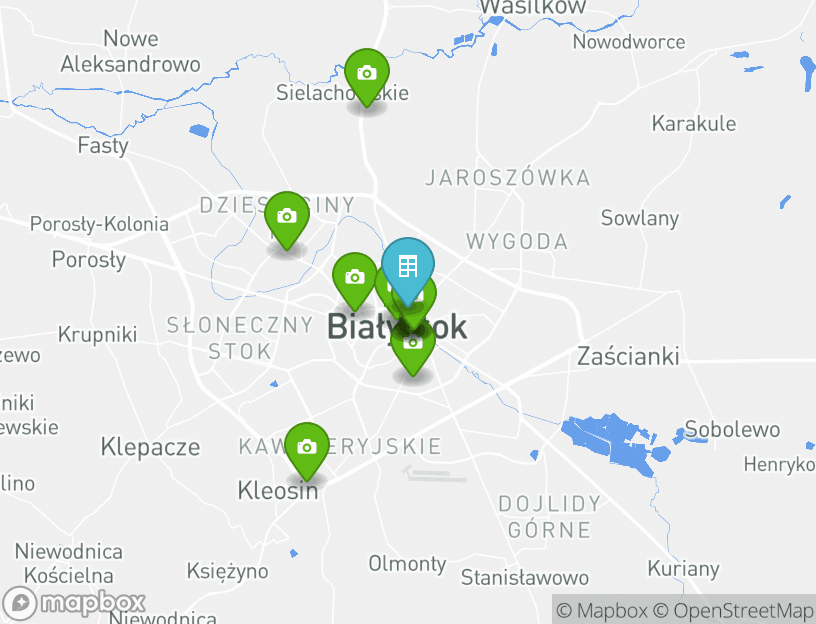Tap the camera pin near Sielachowskie
This screenshot has width=816, height=624.
coord(366,74)
